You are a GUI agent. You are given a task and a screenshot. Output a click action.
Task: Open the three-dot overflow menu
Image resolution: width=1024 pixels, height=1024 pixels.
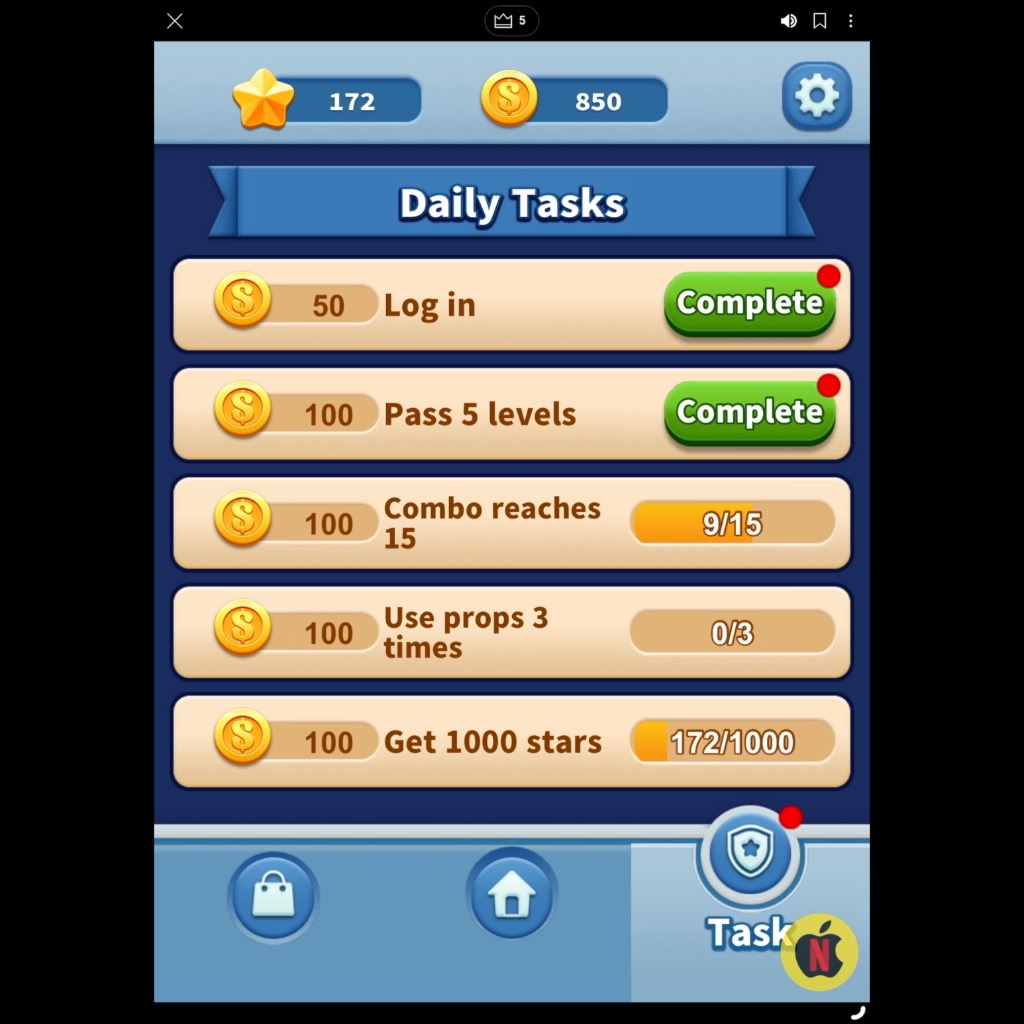coord(851,21)
